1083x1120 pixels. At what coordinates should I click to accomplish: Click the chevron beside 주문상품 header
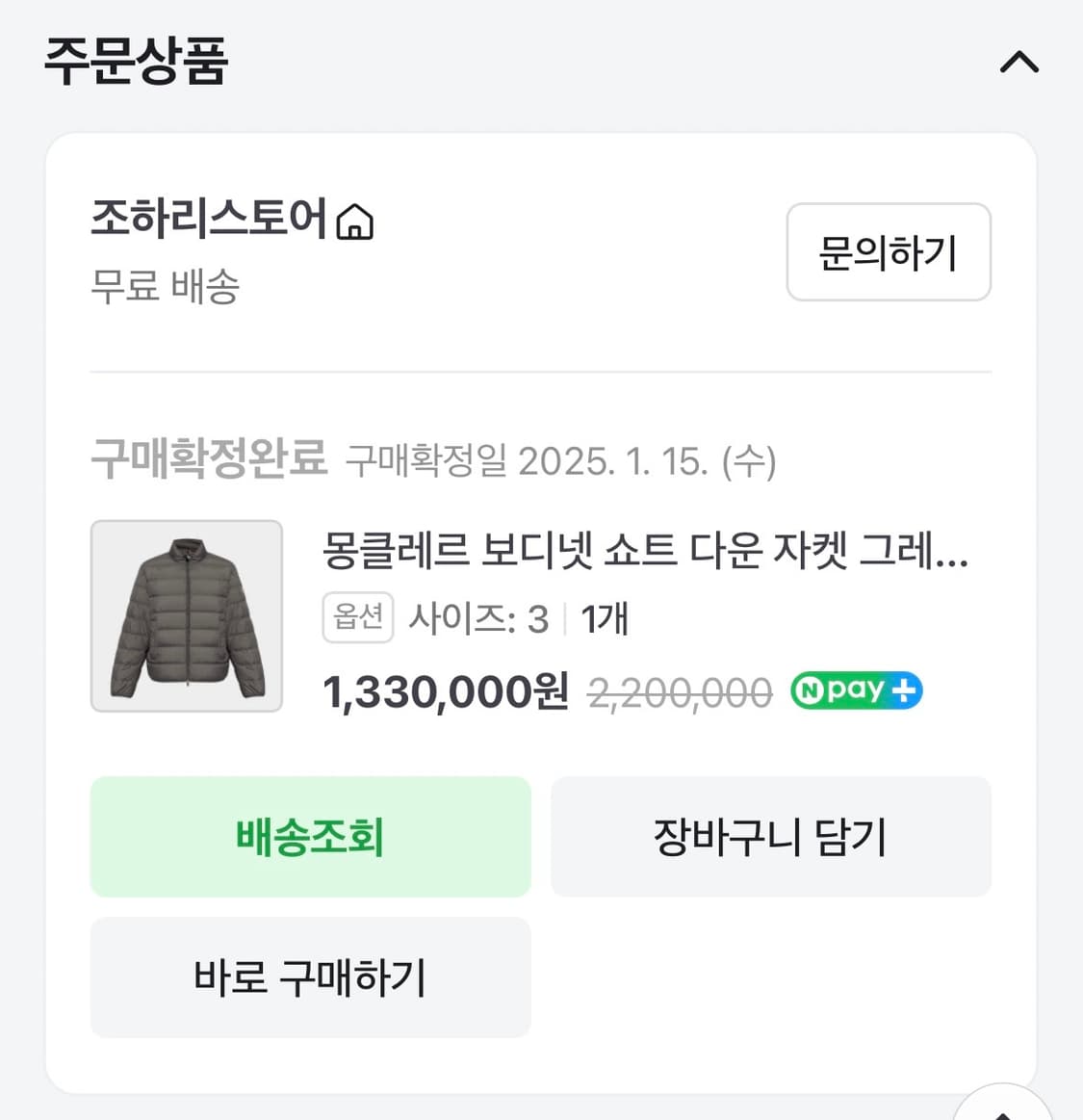coord(1019,62)
